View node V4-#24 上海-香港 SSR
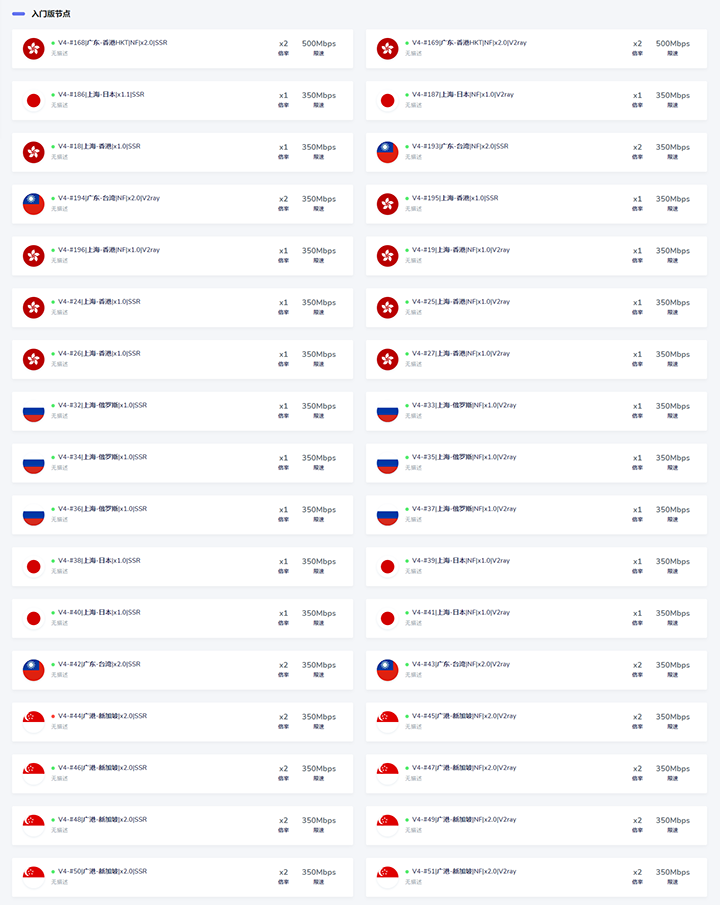The height and width of the screenshot is (905, 720). click(99, 302)
